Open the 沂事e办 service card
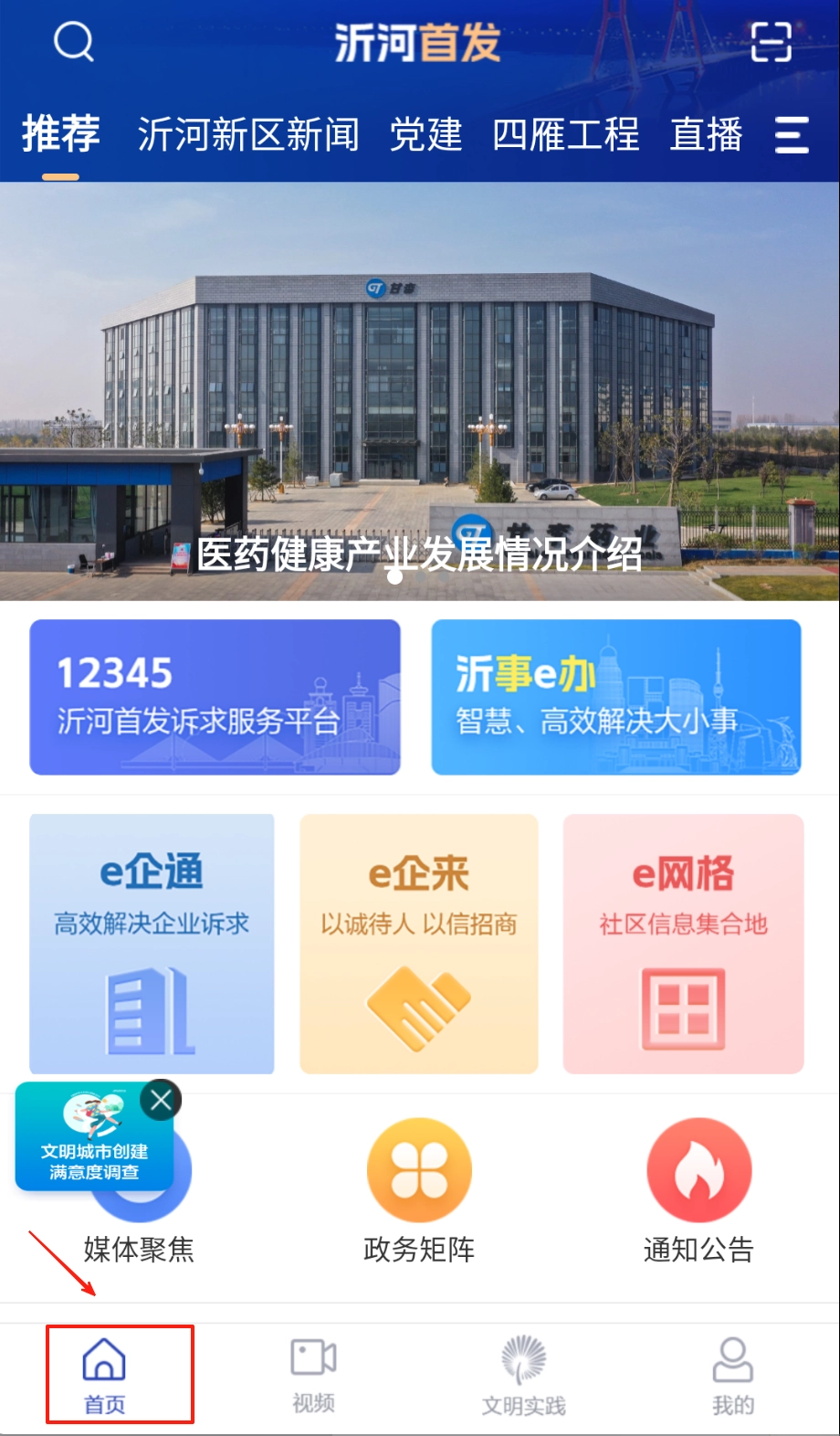Viewport: 840px width, 1436px height. coord(616,697)
